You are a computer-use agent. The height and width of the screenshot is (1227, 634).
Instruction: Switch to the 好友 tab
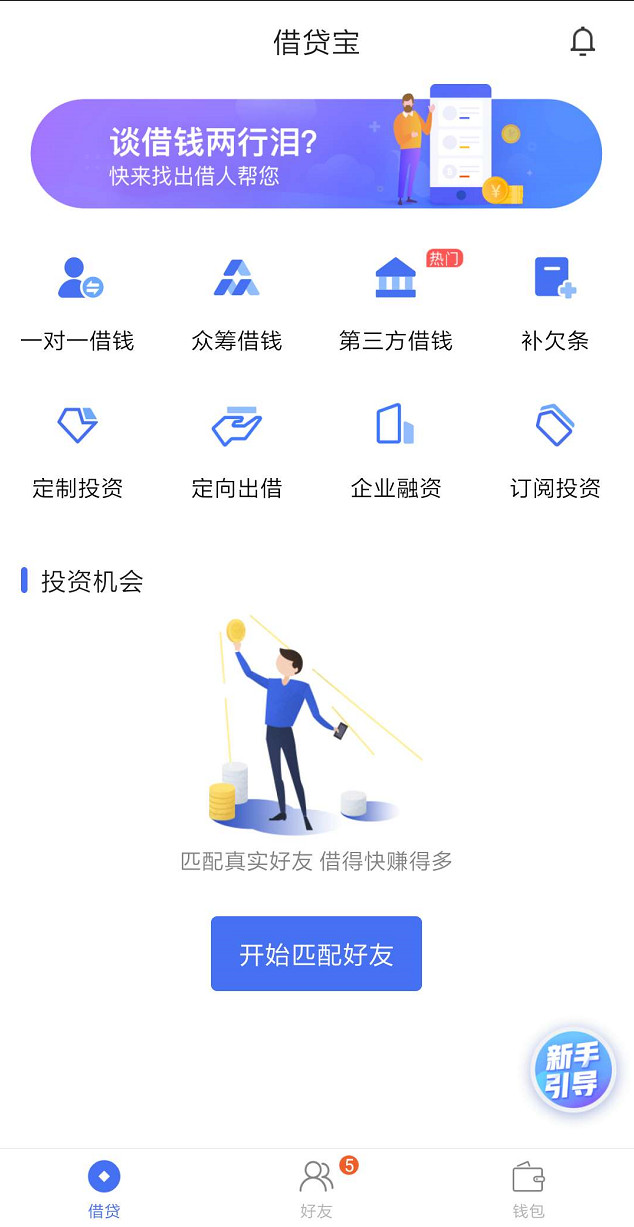pos(317,1189)
